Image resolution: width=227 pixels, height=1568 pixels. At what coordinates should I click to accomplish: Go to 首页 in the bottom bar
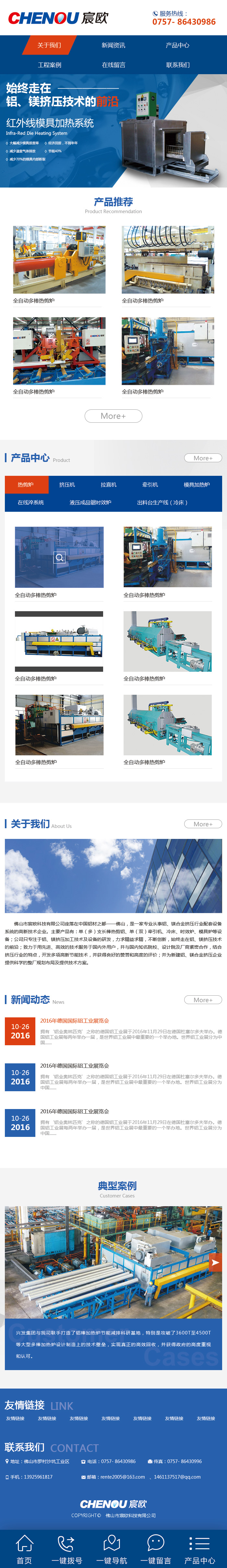[x=24, y=1549]
